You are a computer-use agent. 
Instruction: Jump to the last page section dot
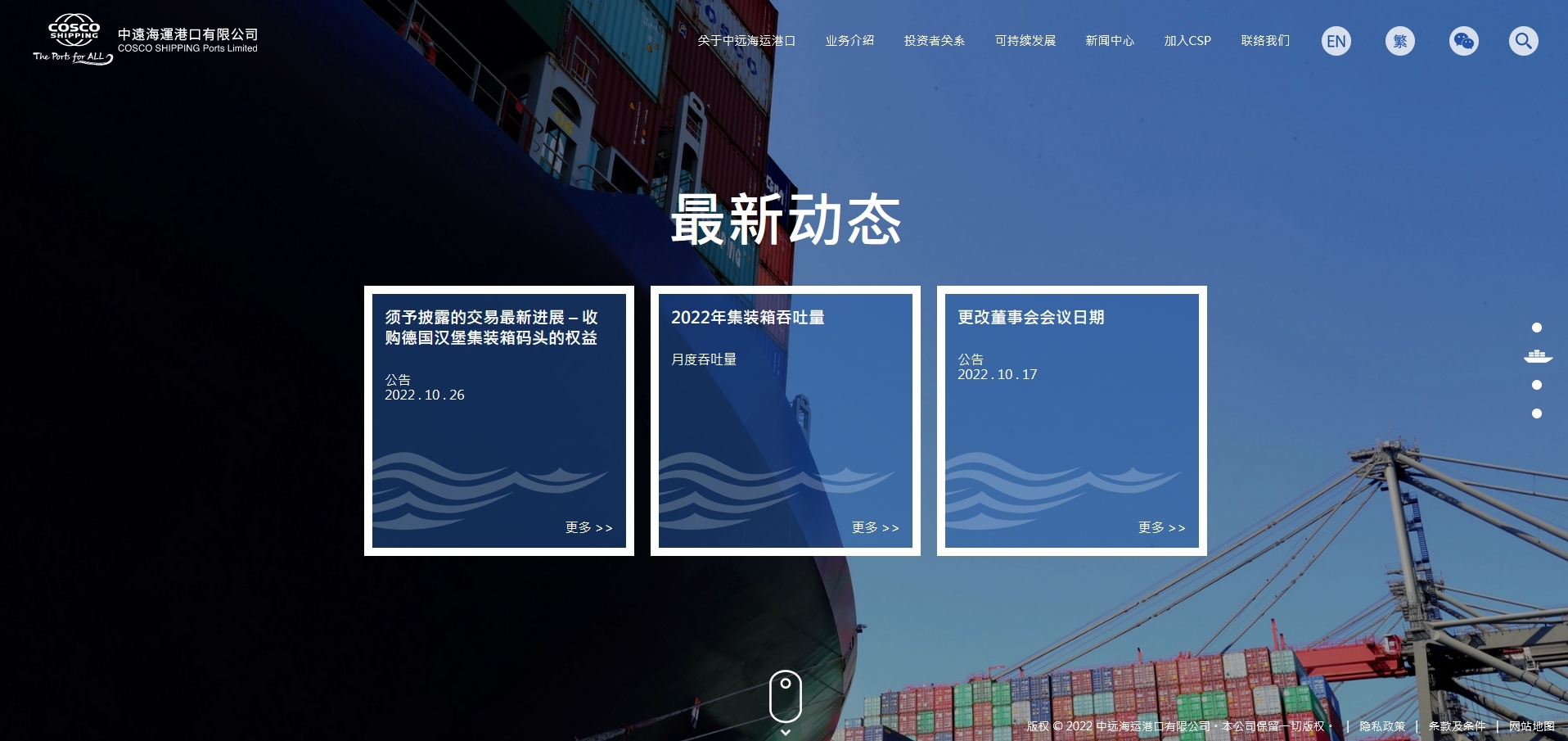pos(1536,413)
